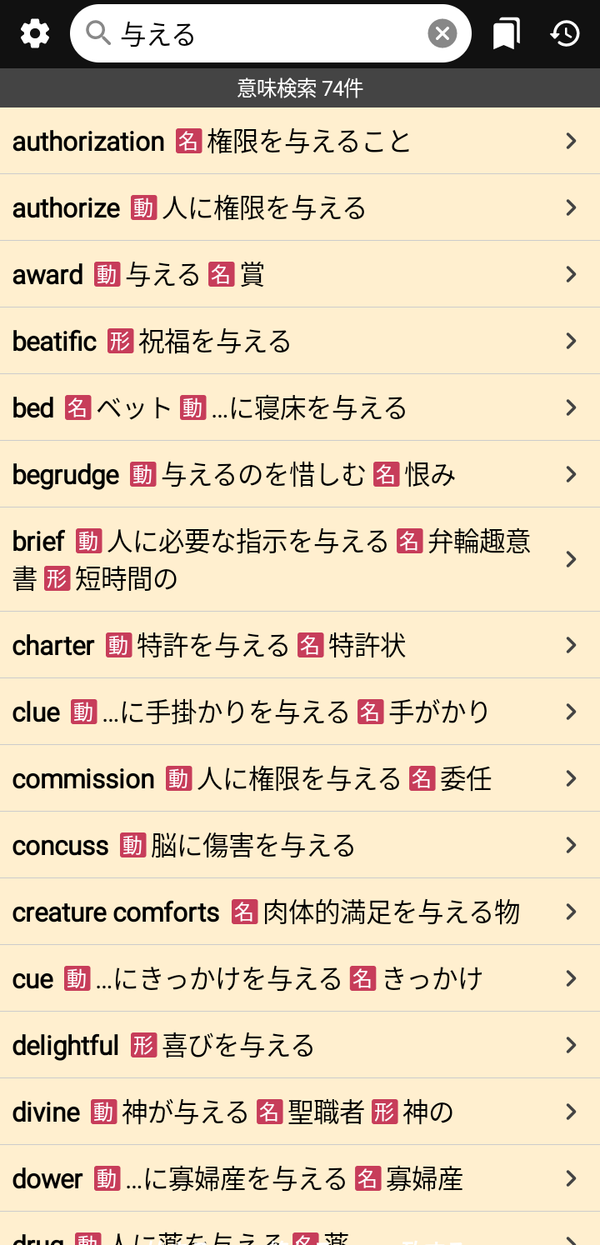
Task: Open the entry for authorize
Action: point(300,208)
